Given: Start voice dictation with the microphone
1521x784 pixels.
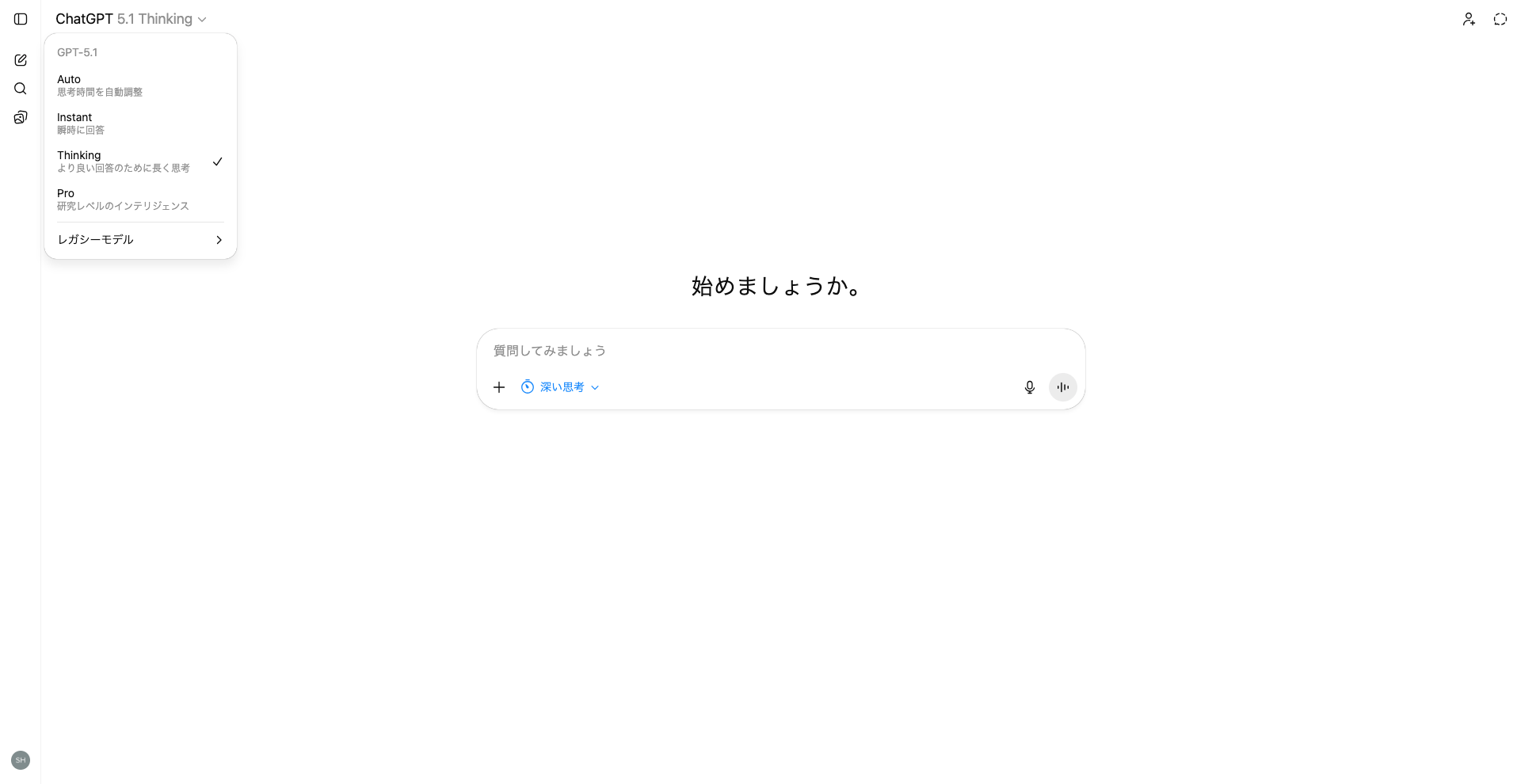Looking at the screenshot, I should point(1029,387).
